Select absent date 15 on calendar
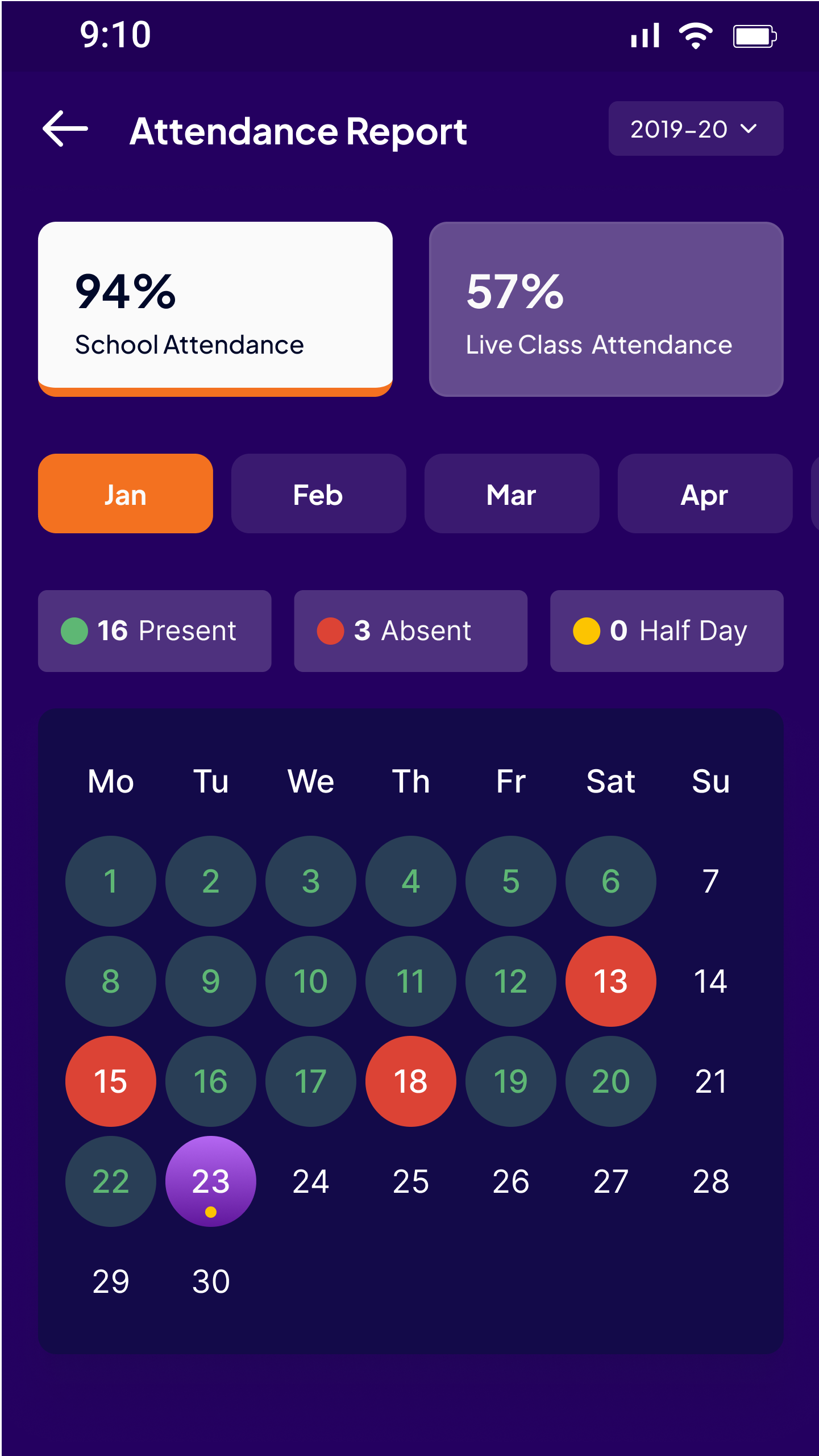 [111, 1081]
